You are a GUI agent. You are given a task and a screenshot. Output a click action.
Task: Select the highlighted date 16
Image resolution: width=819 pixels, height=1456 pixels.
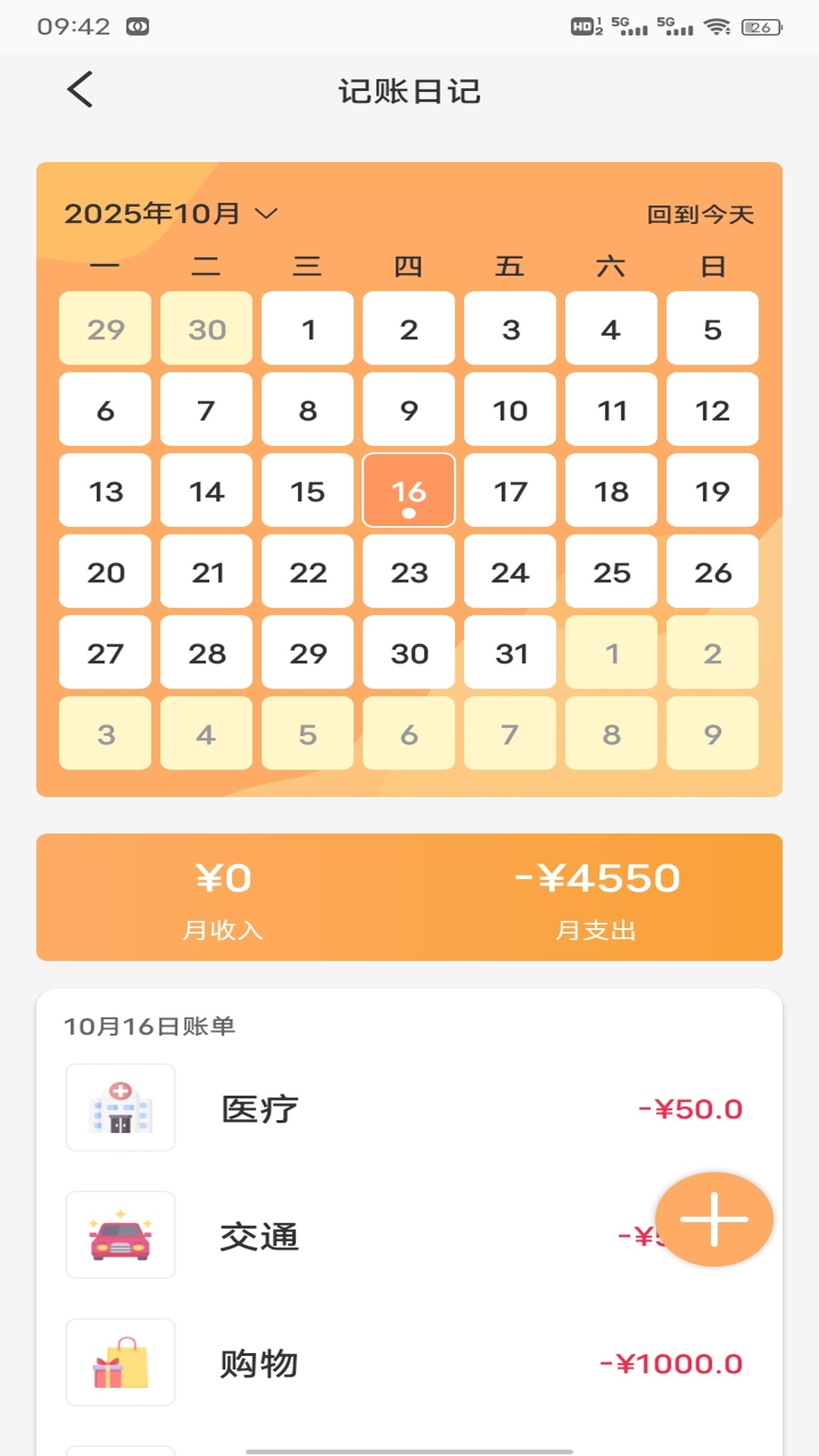pyautogui.click(x=409, y=491)
